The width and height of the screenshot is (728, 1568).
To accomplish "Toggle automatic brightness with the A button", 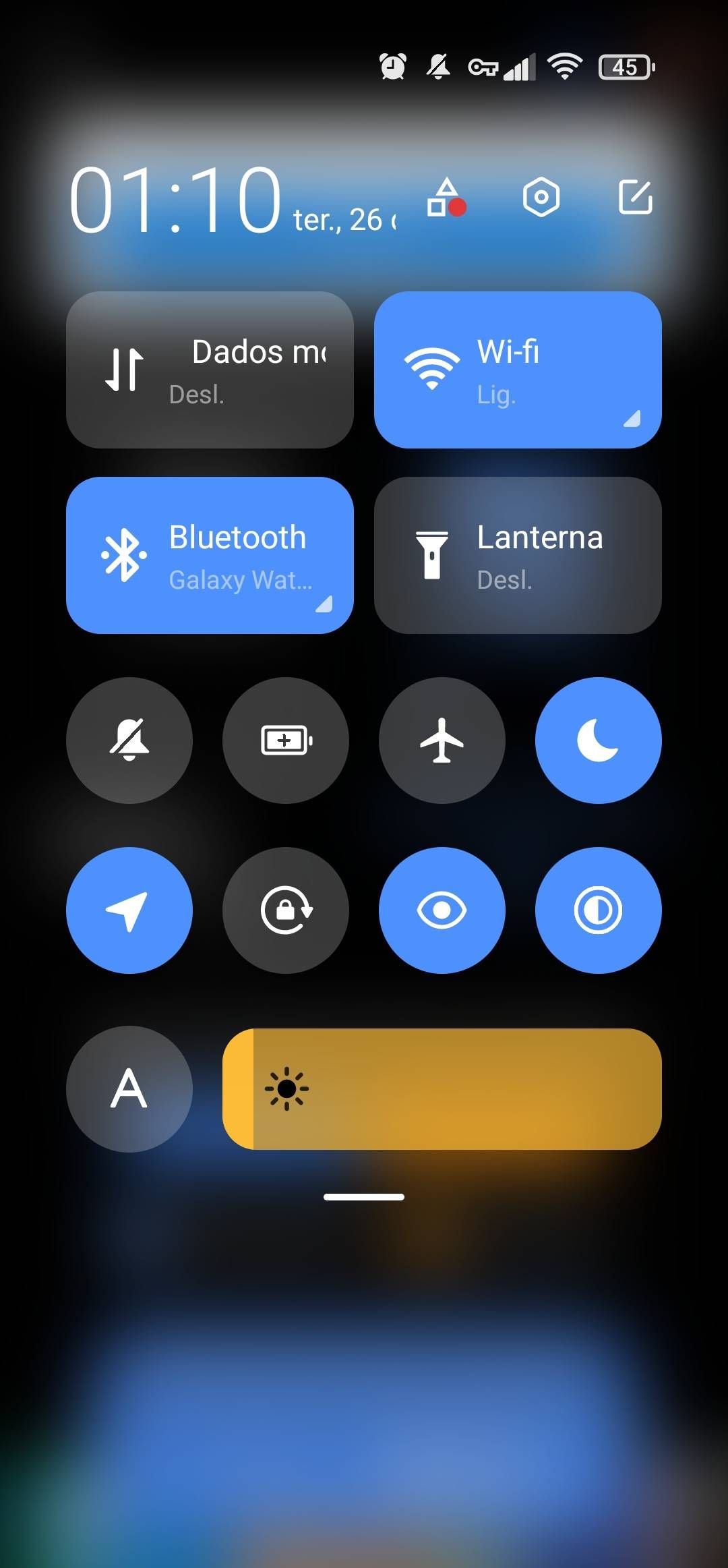I will (129, 1087).
